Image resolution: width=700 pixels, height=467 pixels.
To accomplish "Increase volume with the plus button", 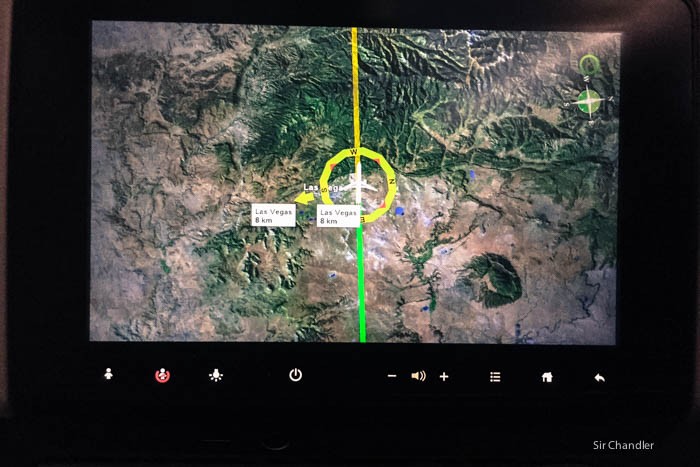I will tap(444, 376).
